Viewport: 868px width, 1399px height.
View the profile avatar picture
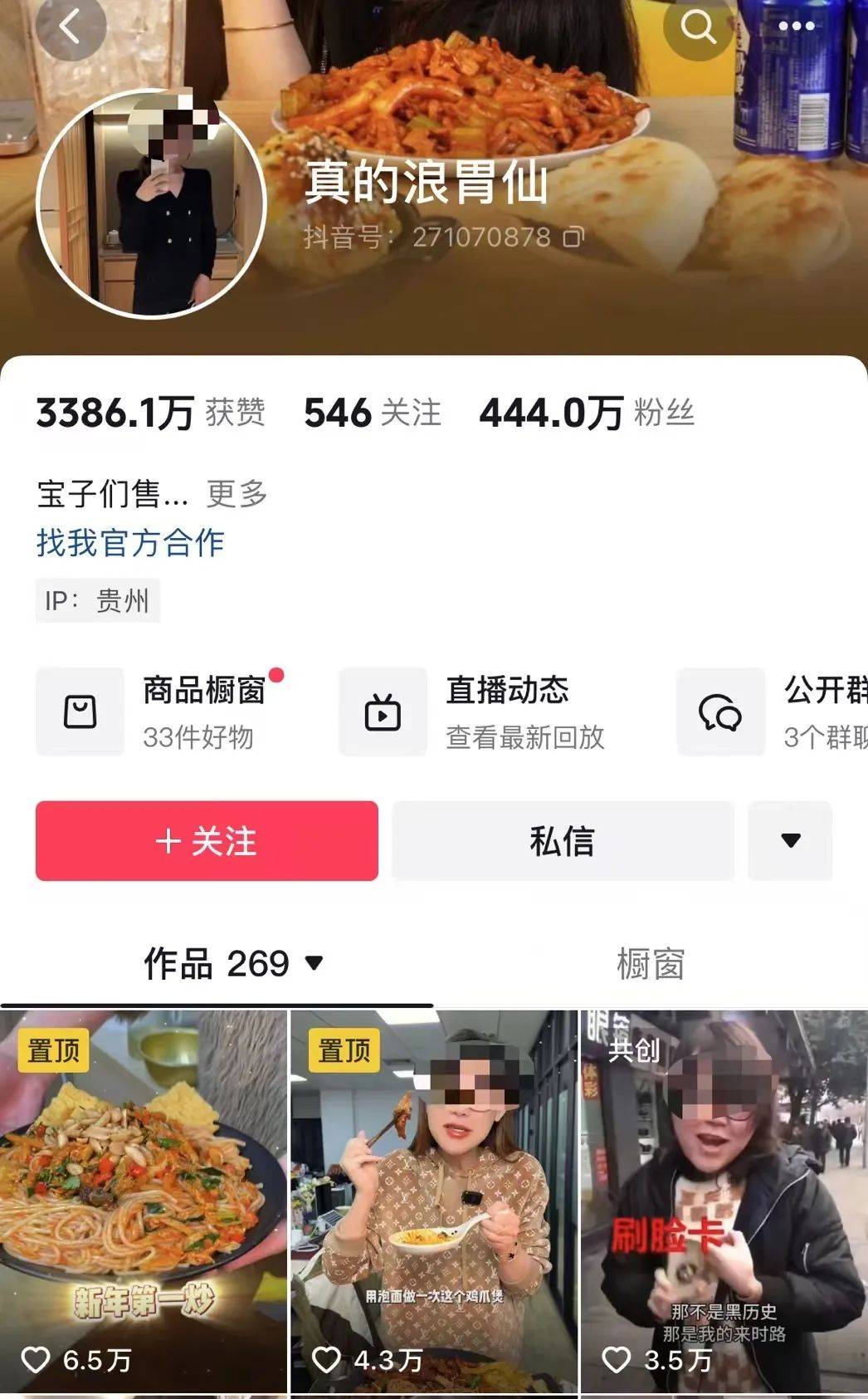[x=151, y=203]
